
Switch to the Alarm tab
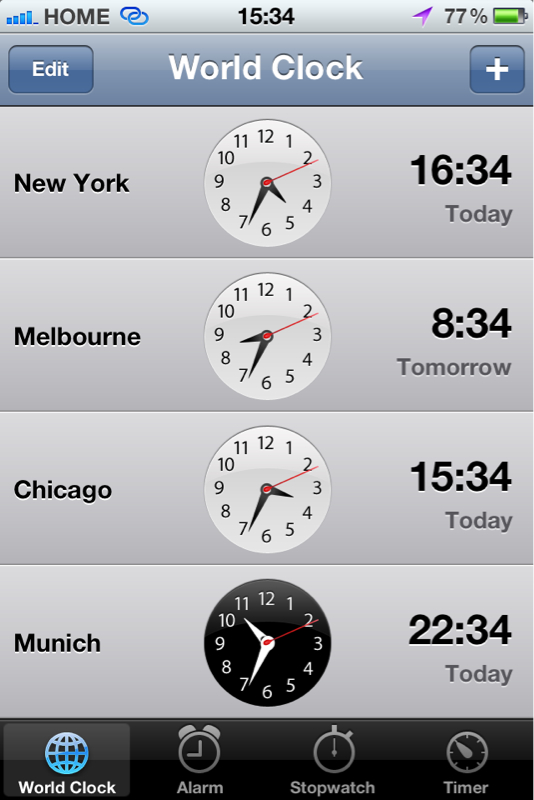coord(199,761)
